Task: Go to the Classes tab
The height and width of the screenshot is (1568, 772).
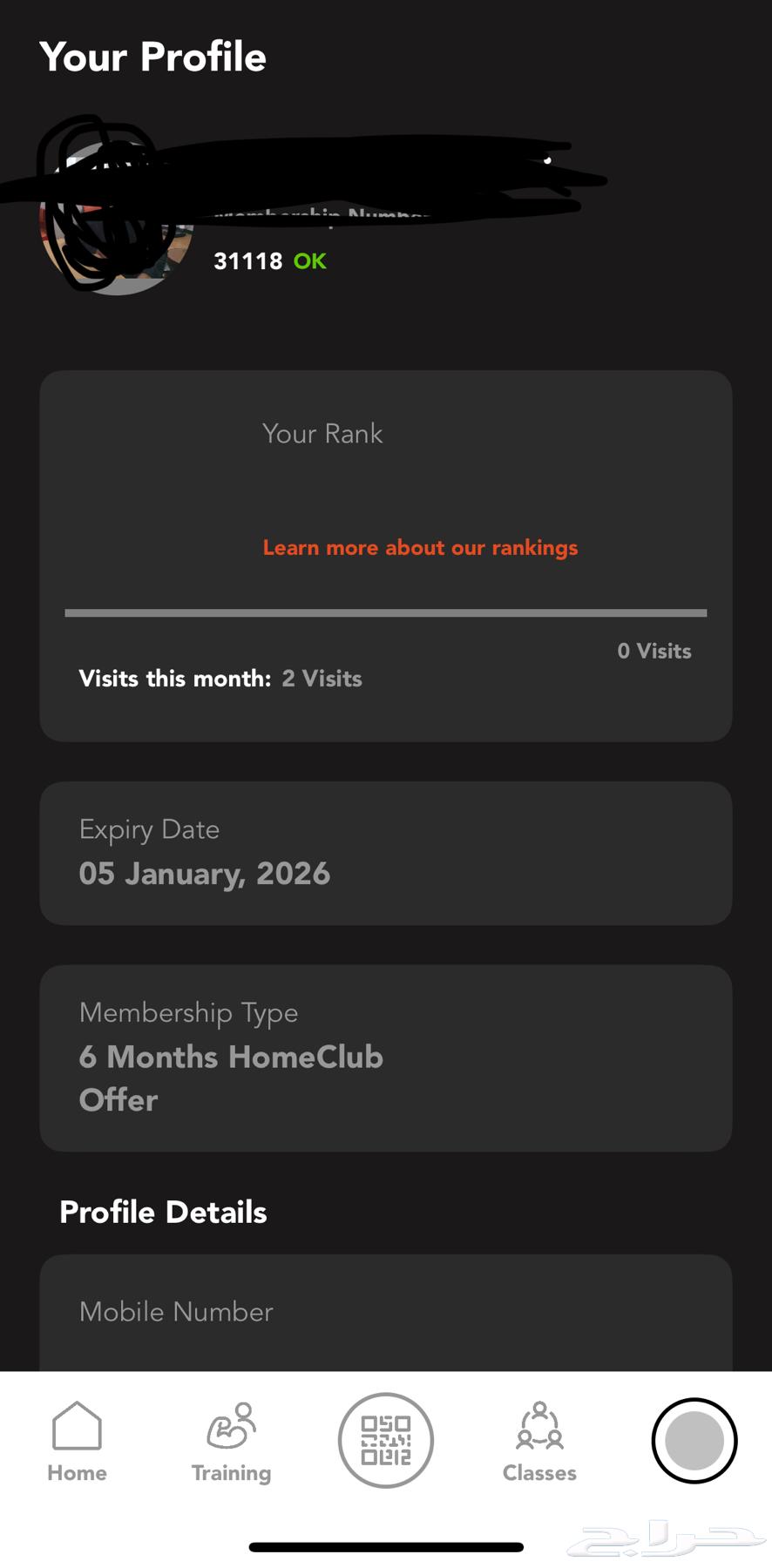Action: pyautogui.click(x=539, y=1441)
